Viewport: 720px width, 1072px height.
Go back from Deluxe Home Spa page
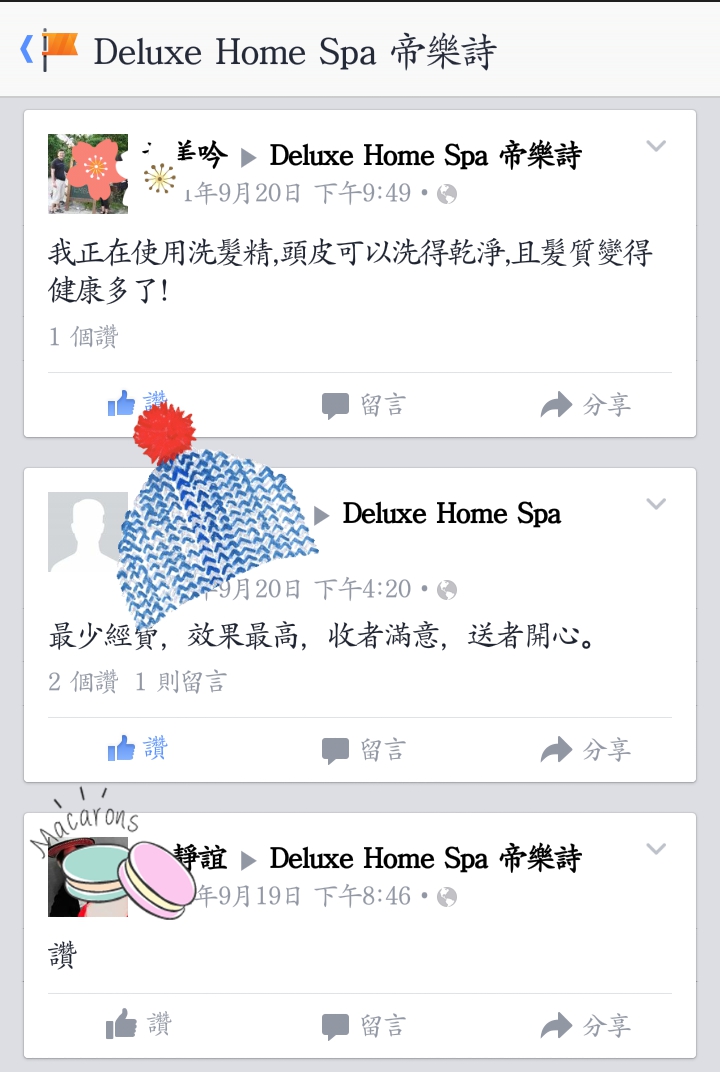(27, 49)
